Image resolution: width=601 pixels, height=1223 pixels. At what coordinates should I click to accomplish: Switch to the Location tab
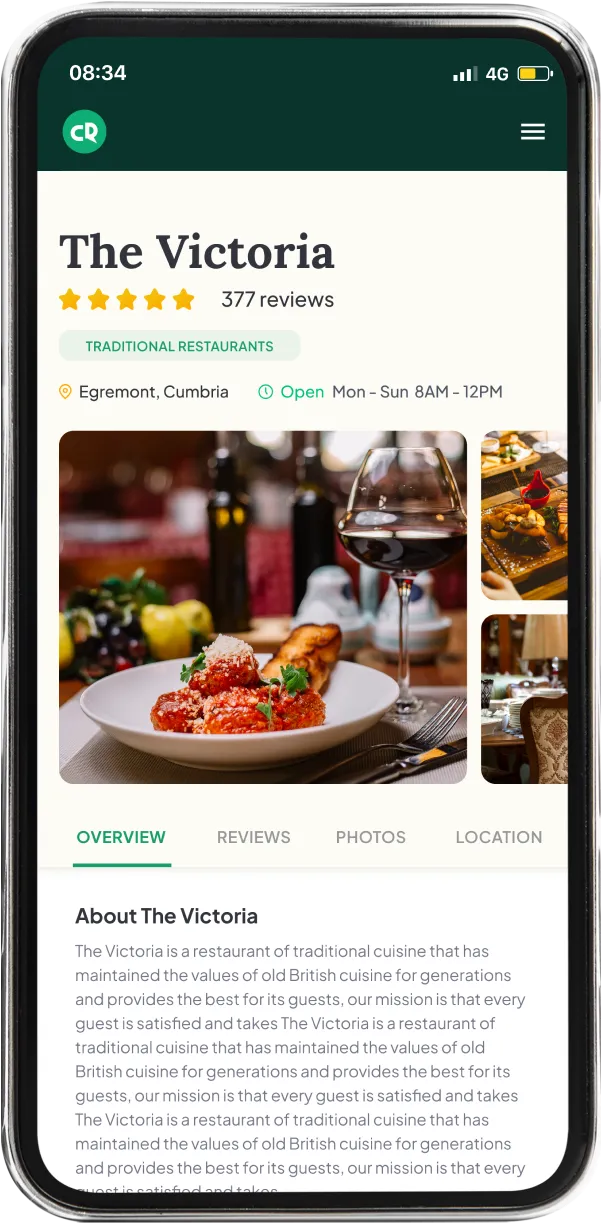pyautogui.click(x=499, y=837)
